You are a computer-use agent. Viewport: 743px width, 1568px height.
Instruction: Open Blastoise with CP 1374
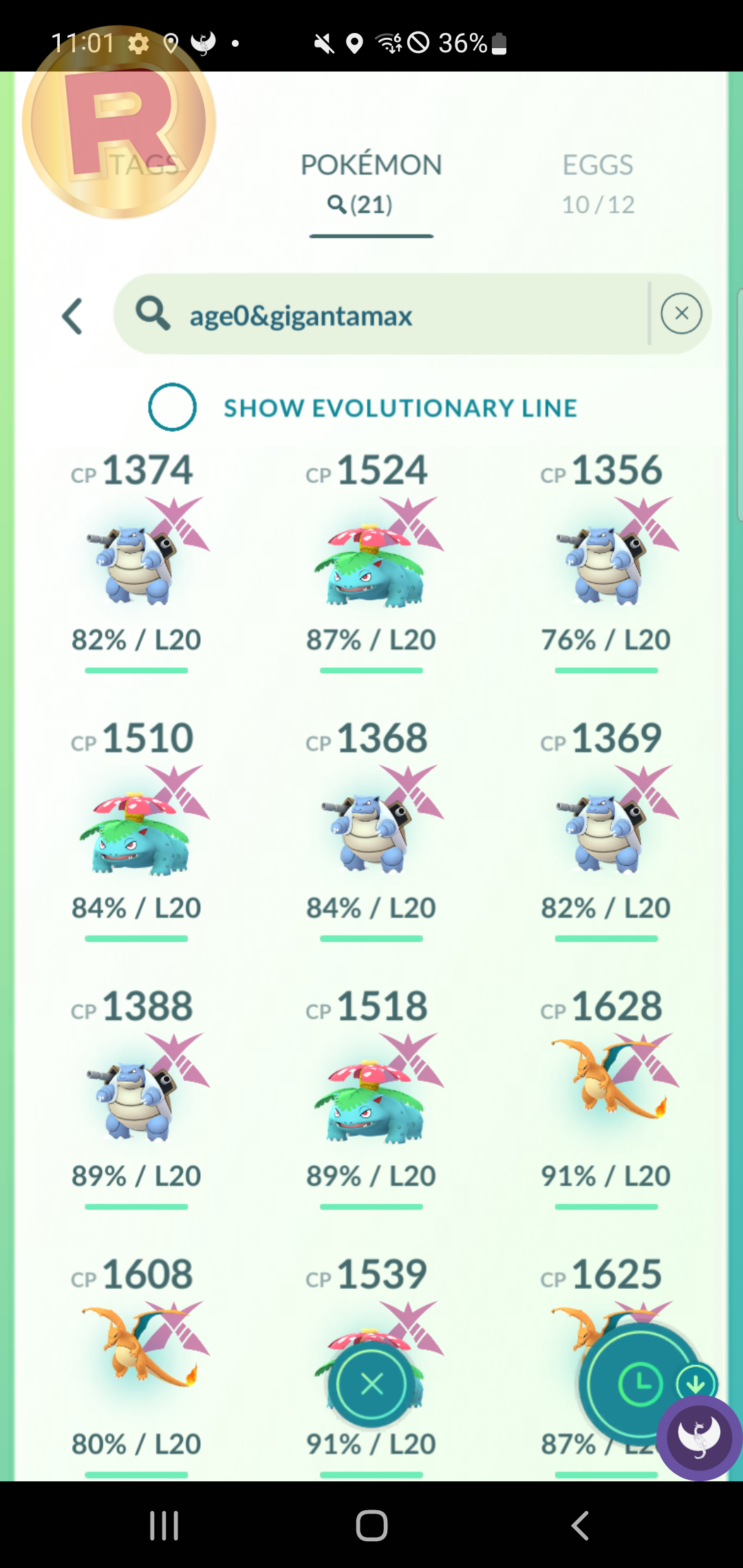coord(136,560)
